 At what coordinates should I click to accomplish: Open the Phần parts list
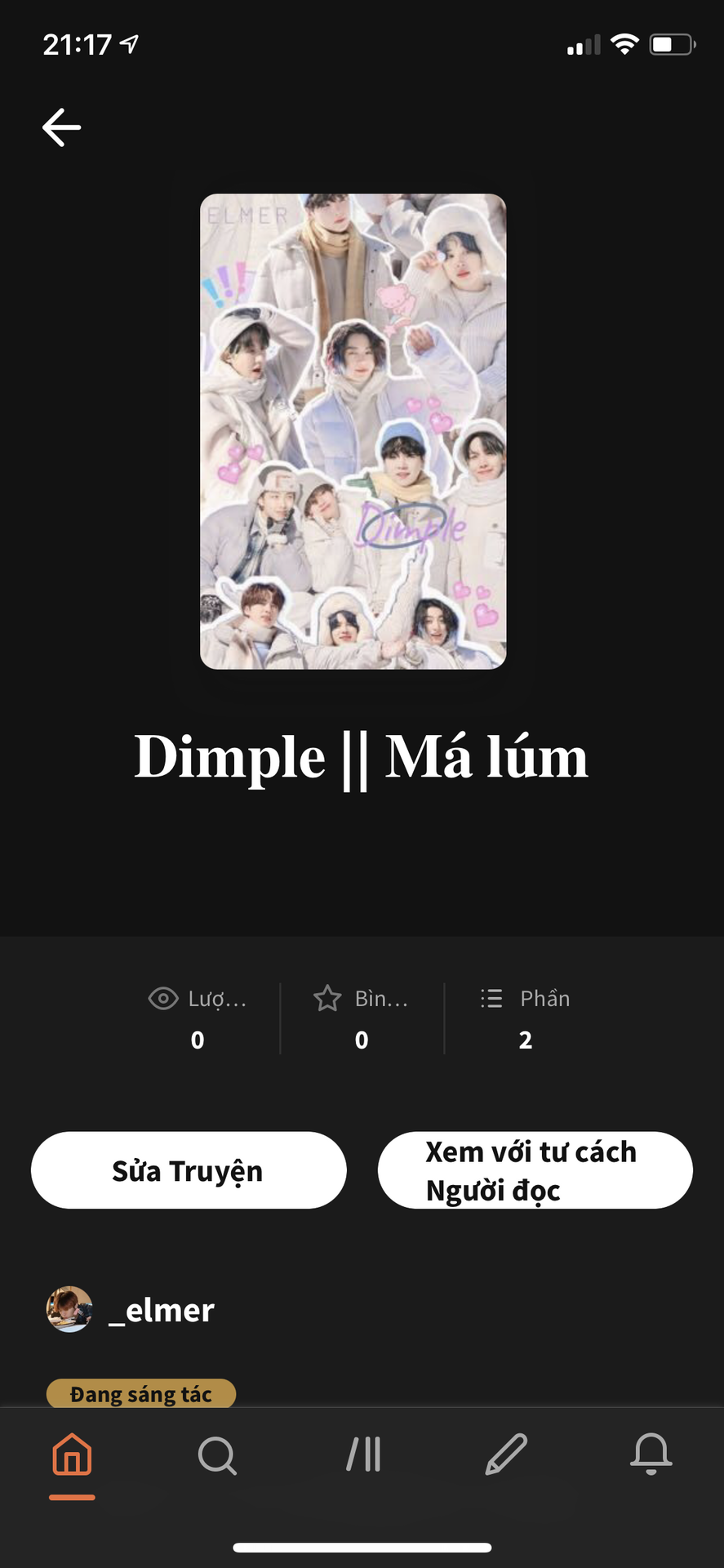[526, 1018]
